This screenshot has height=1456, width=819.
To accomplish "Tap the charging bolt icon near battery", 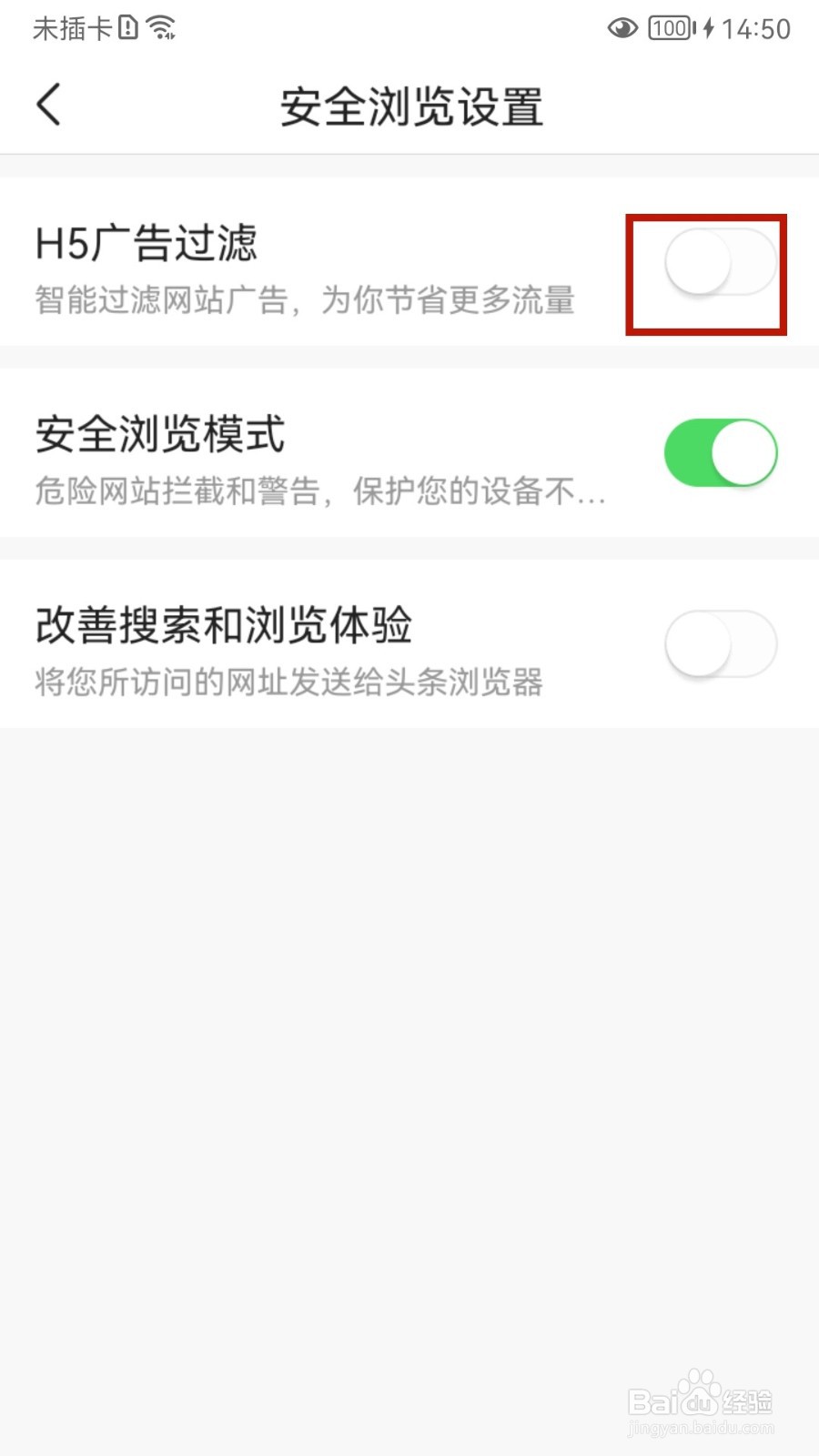I will [706, 27].
